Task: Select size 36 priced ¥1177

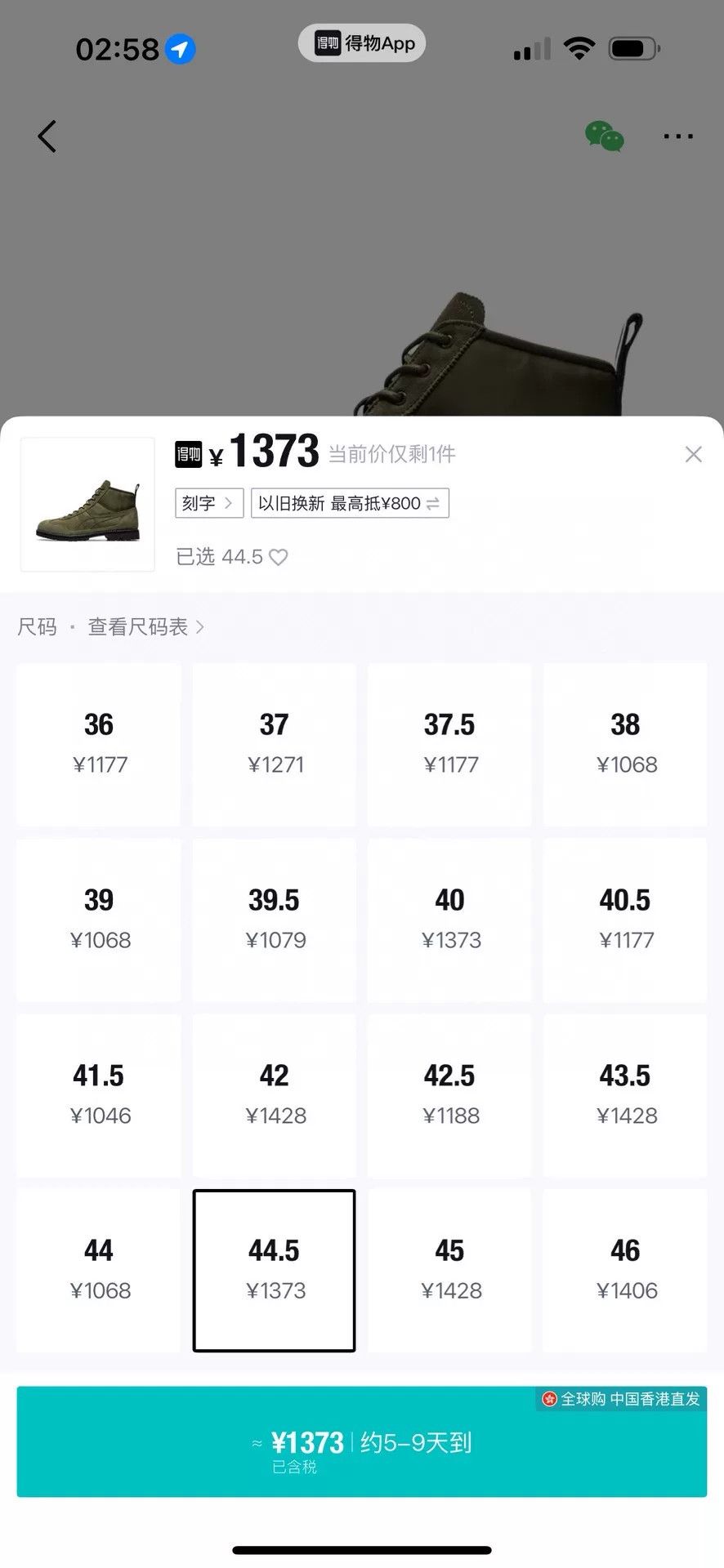Action: pyautogui.click(x=99, y=744)
